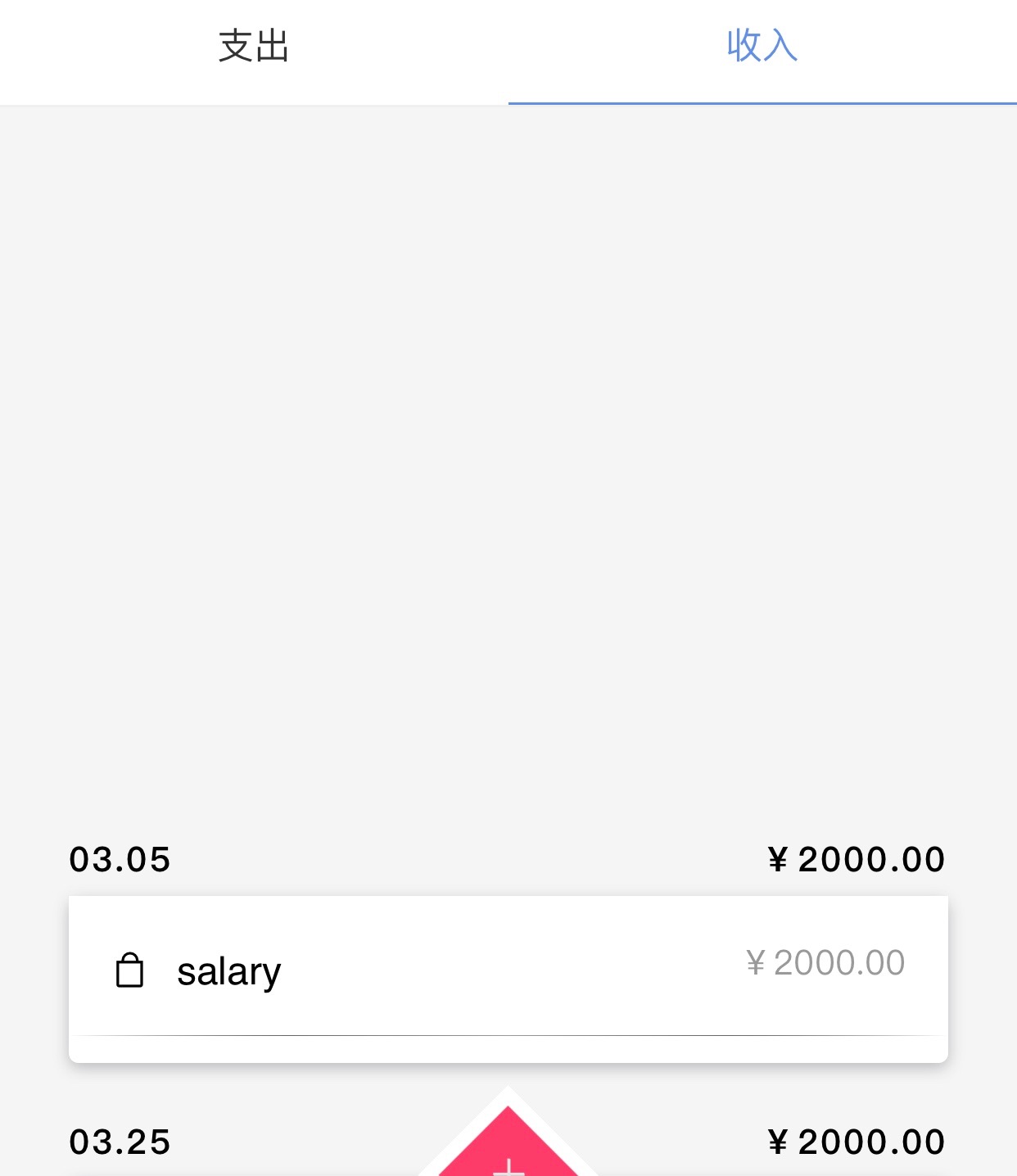Open the salary income record
This screenshot has height=1176, width=1017.
pos(508,970)
